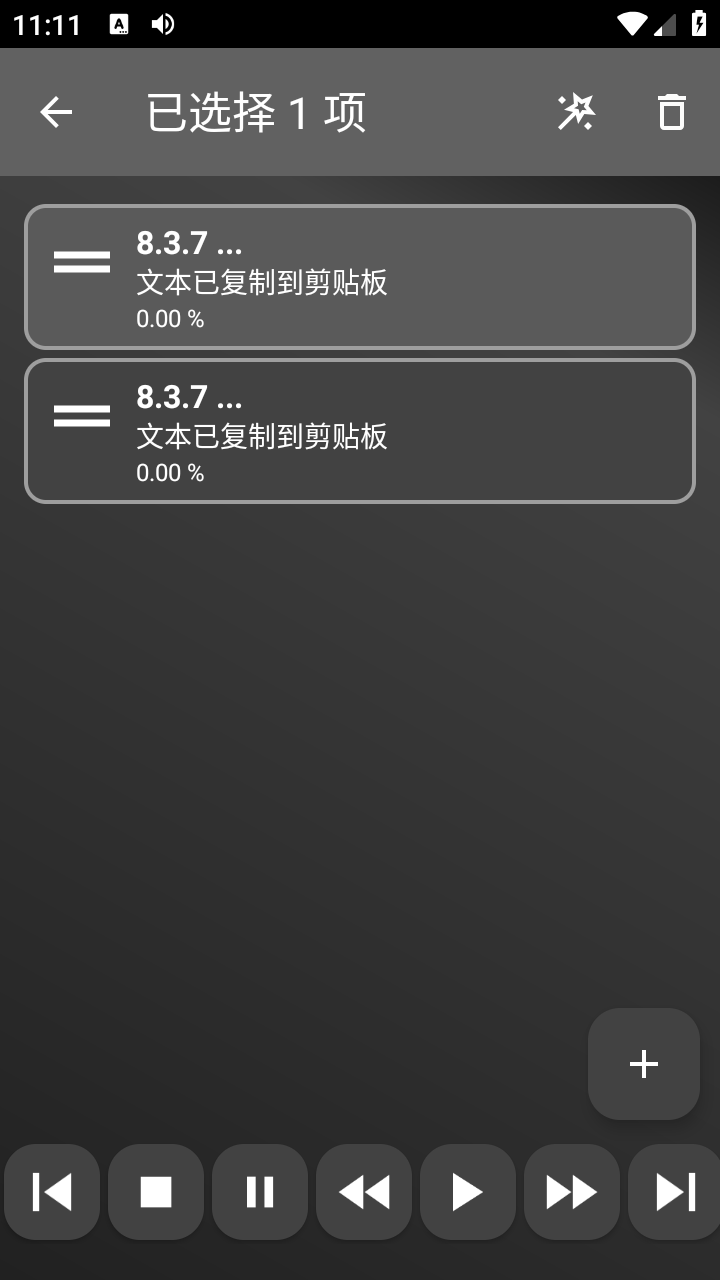
Task: Tap the plus floating action button
Action: [x=643, y=1063]
